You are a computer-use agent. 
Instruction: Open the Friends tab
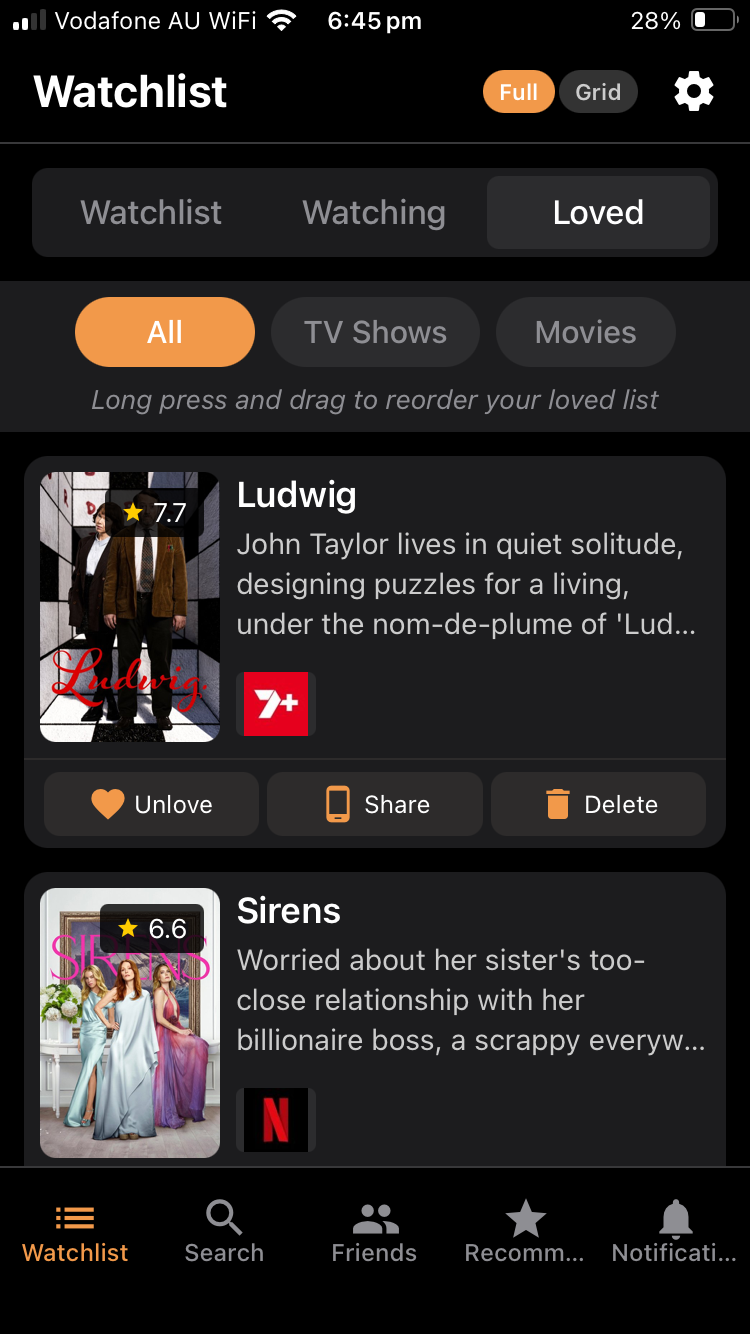point(374,1233)
